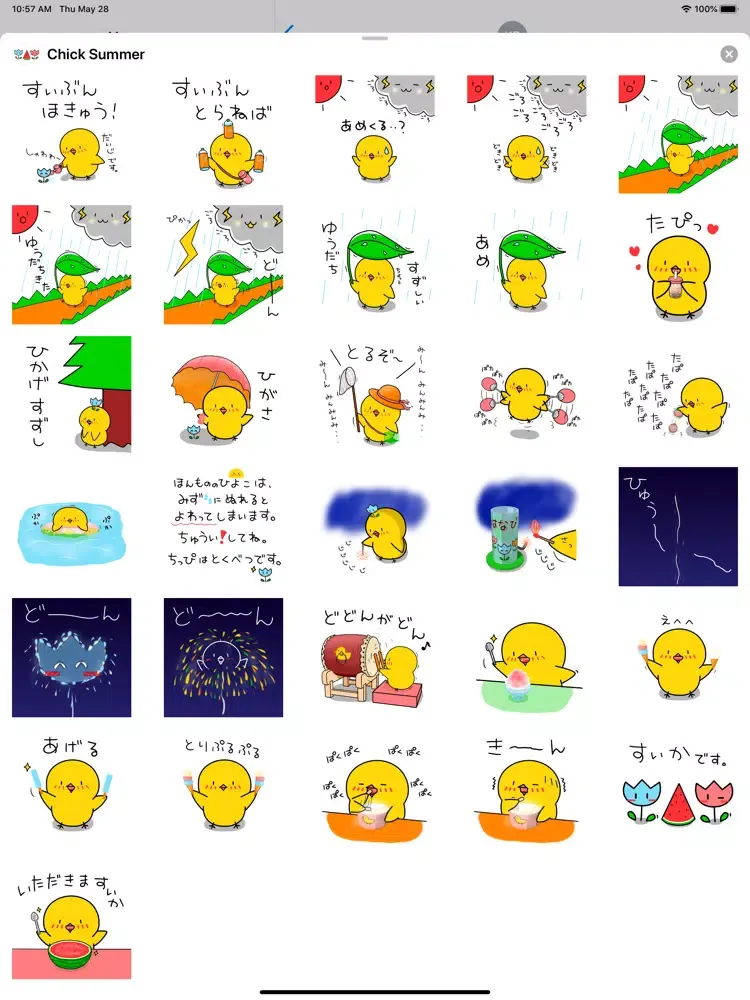Tap the colorful fireworks ど〜〜ん sticker

pyautogui.click(x=223, y=657)
